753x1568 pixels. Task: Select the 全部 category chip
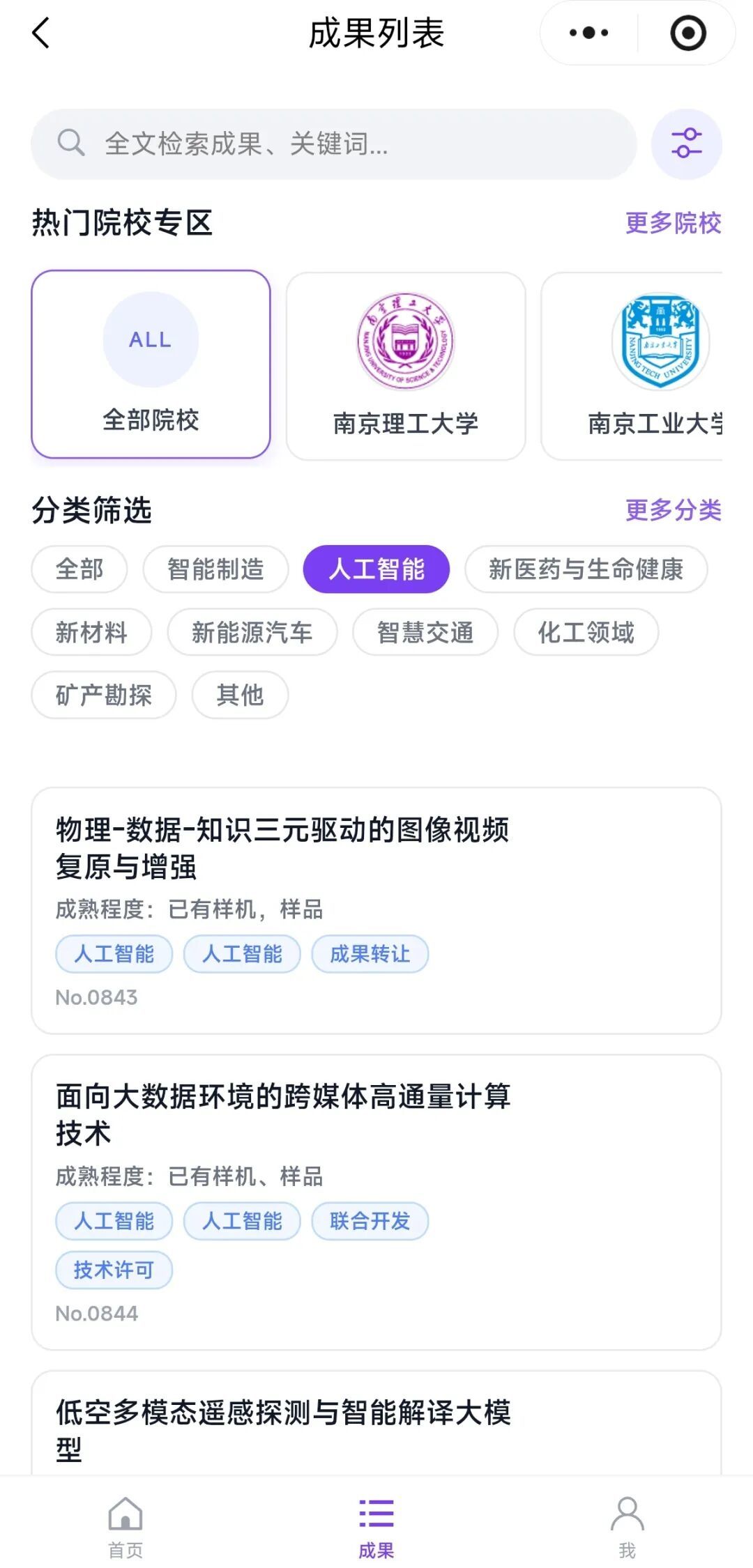point(79,569)
